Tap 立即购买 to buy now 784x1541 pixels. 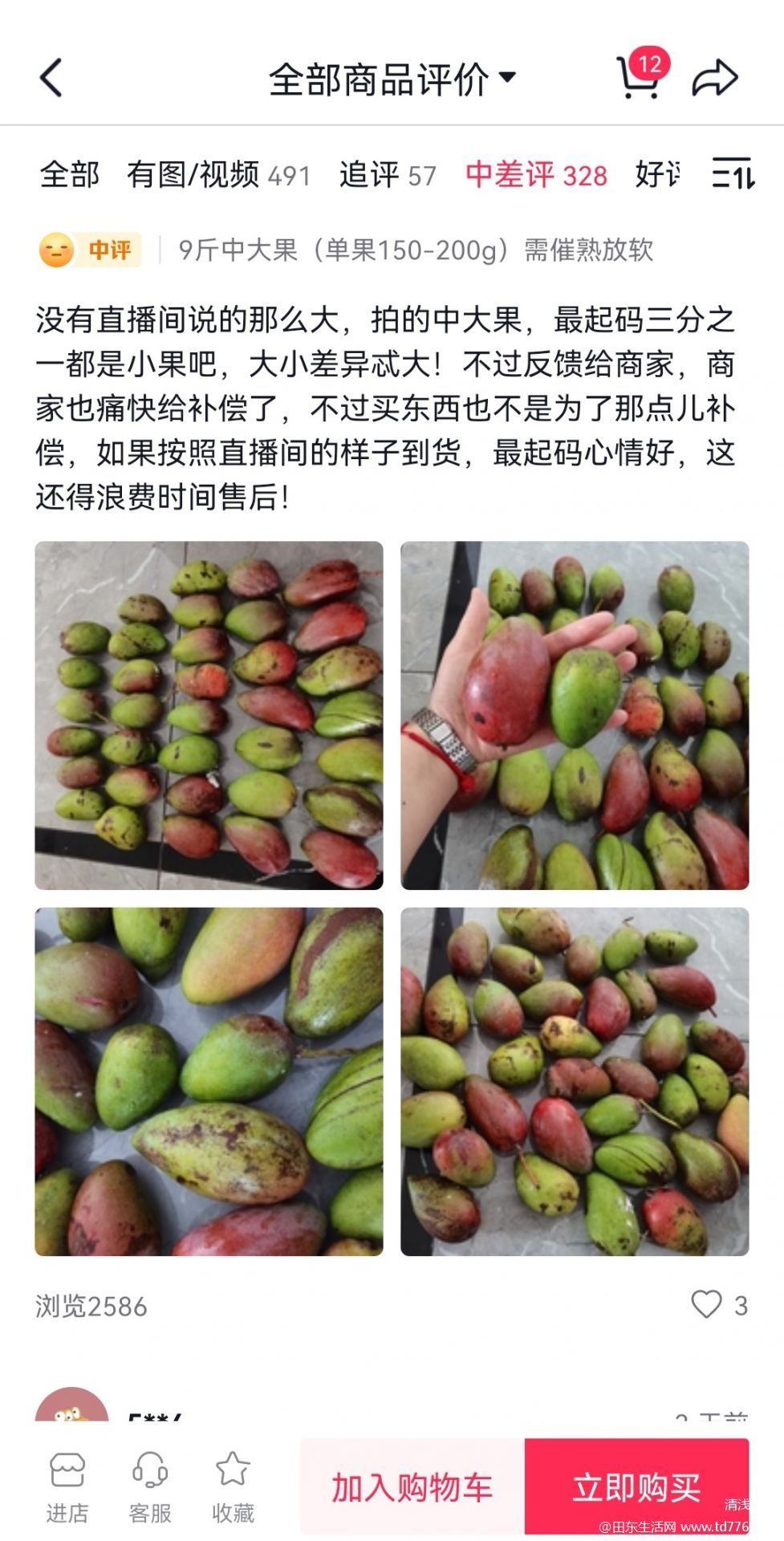(636, 1486)
